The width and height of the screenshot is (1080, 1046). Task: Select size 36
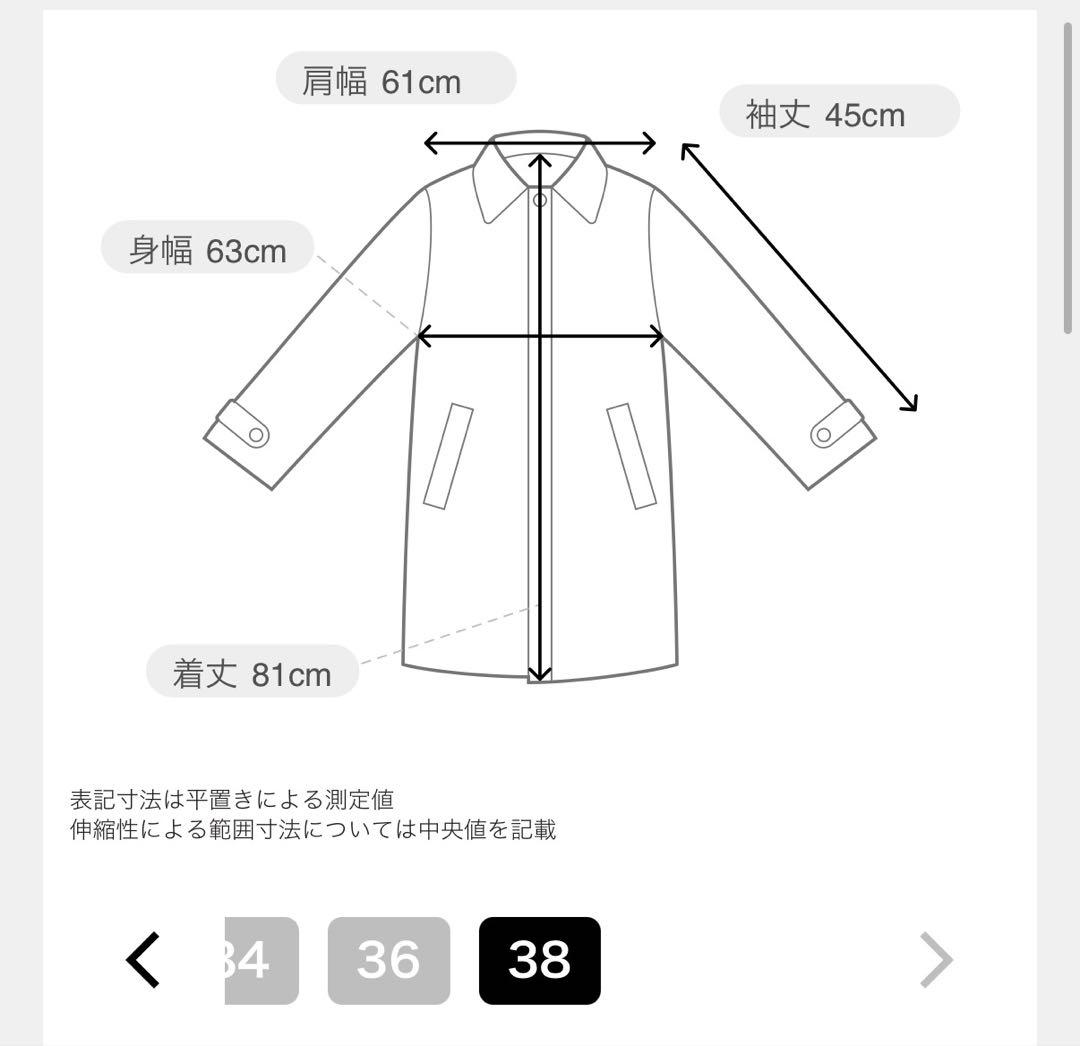pos(388,960)
